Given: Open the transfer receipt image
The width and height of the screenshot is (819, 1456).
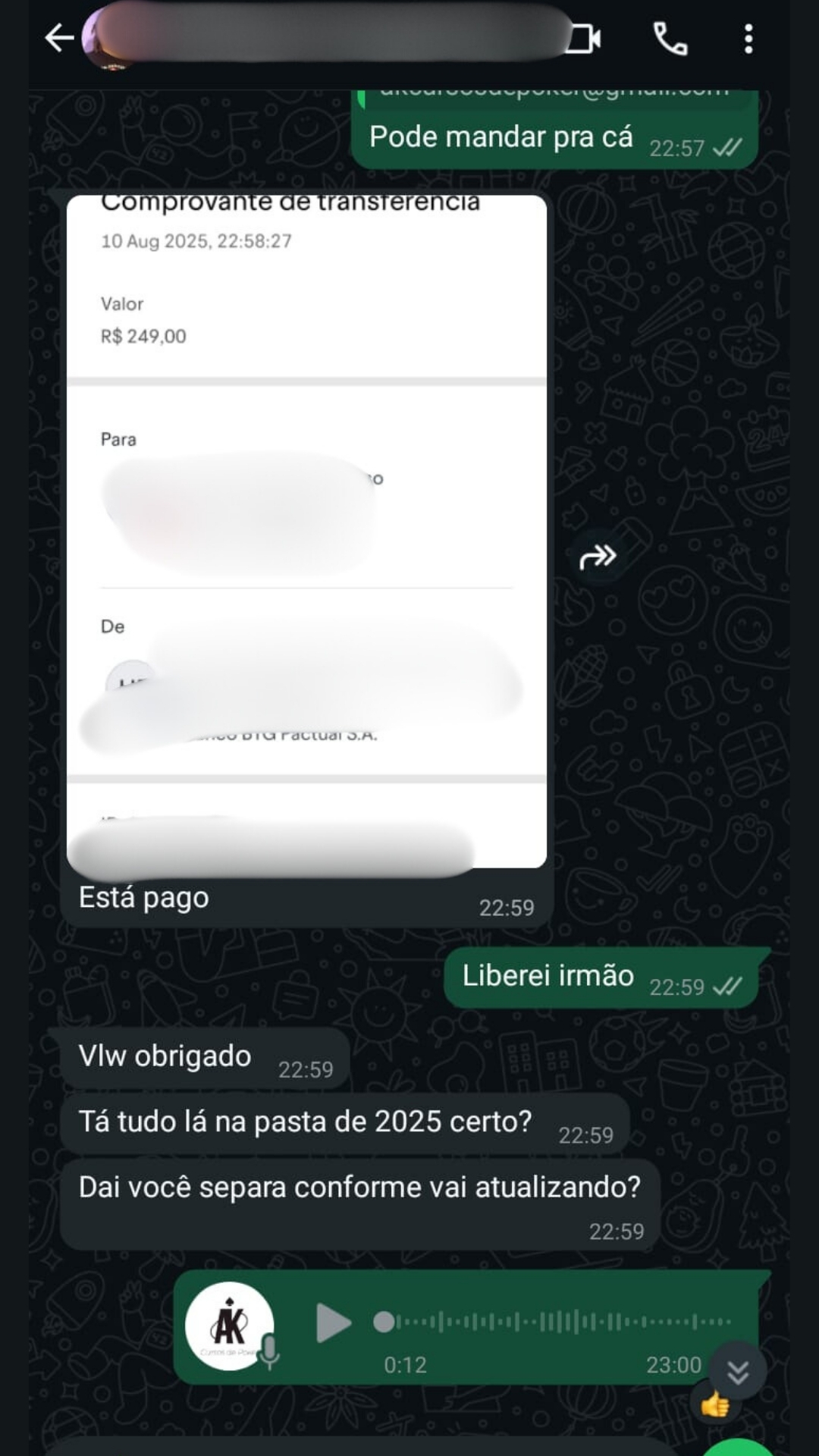Looking at the screenshot, I should click(306, 531).
